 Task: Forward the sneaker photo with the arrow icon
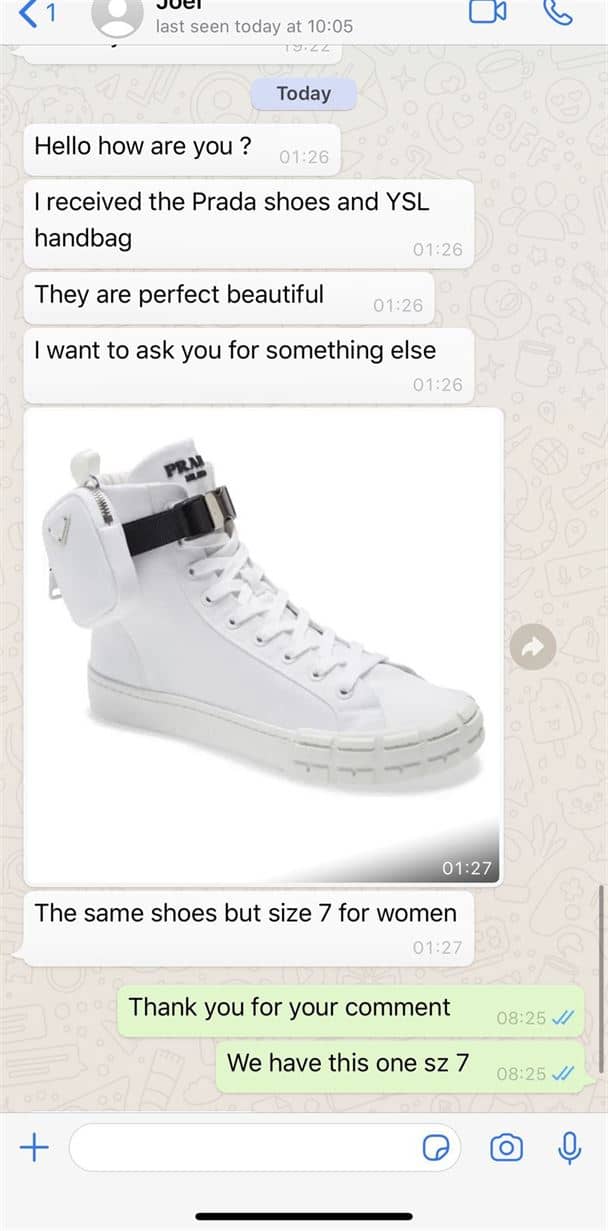533,648
